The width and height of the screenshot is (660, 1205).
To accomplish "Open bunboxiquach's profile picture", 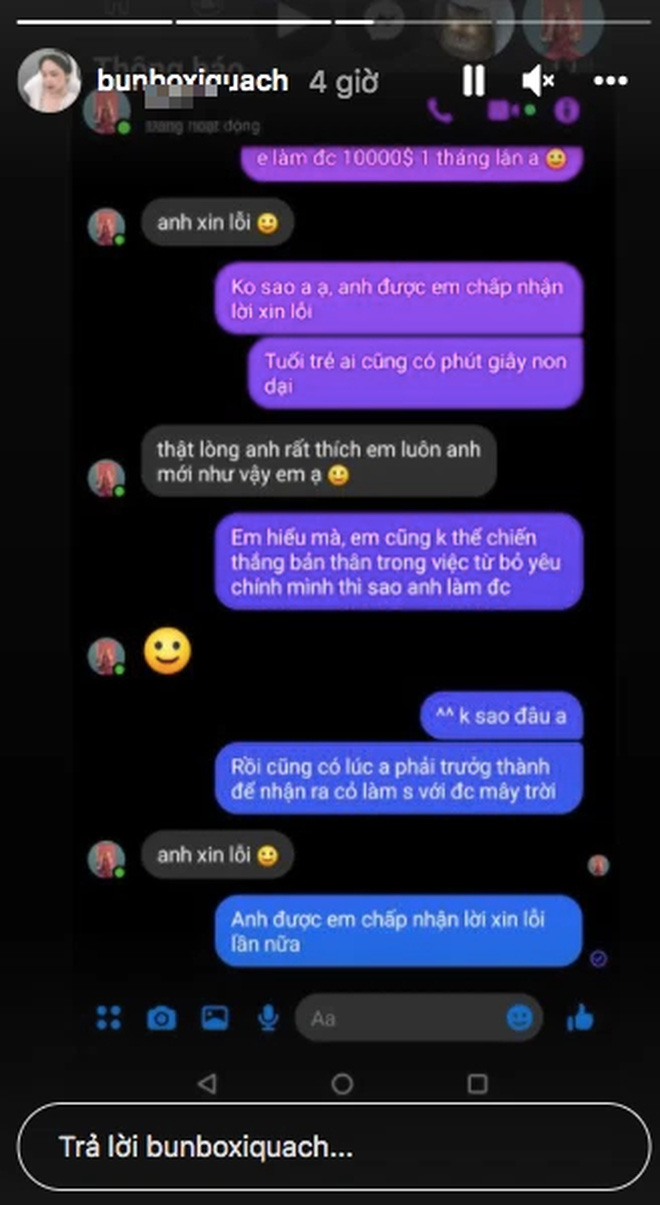I will 50,80.
